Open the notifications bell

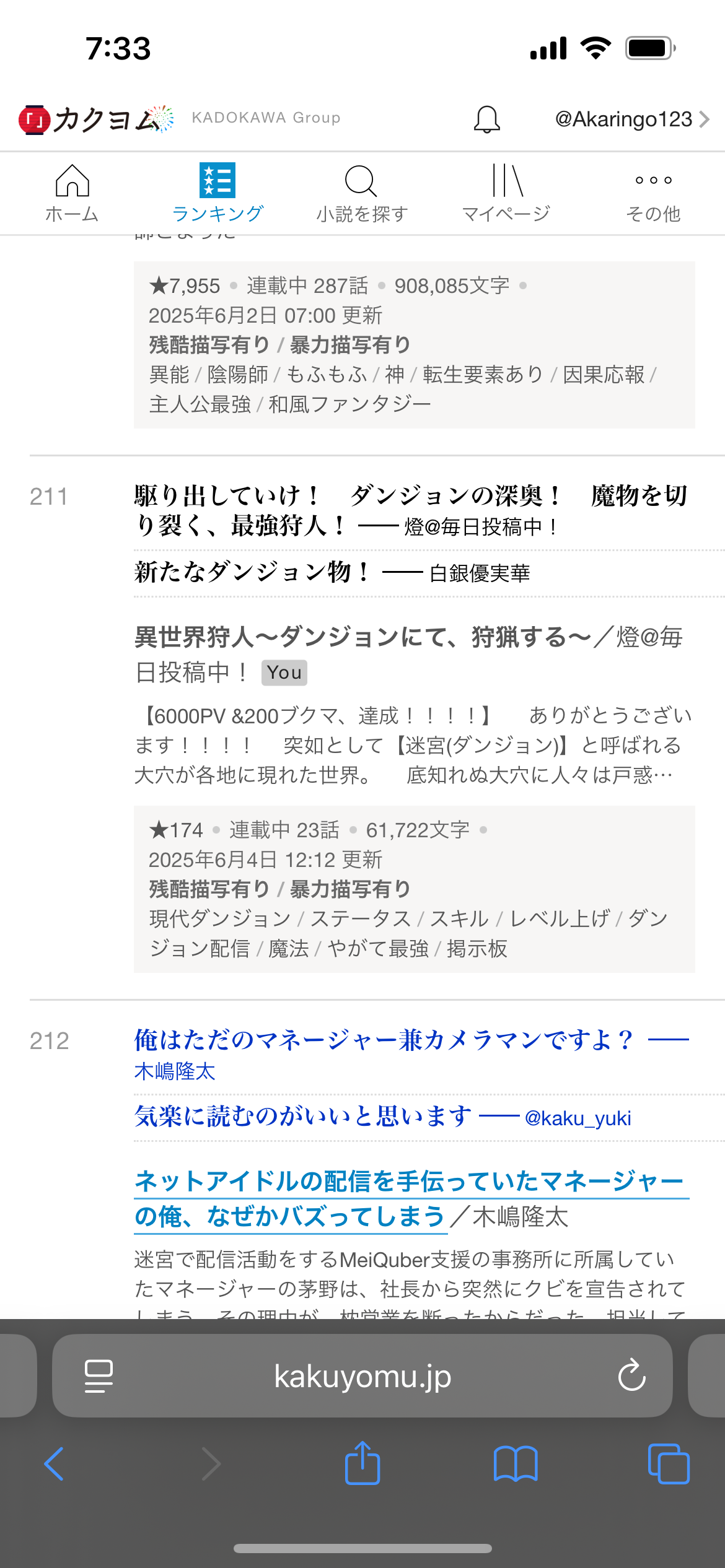pos(486,119)
